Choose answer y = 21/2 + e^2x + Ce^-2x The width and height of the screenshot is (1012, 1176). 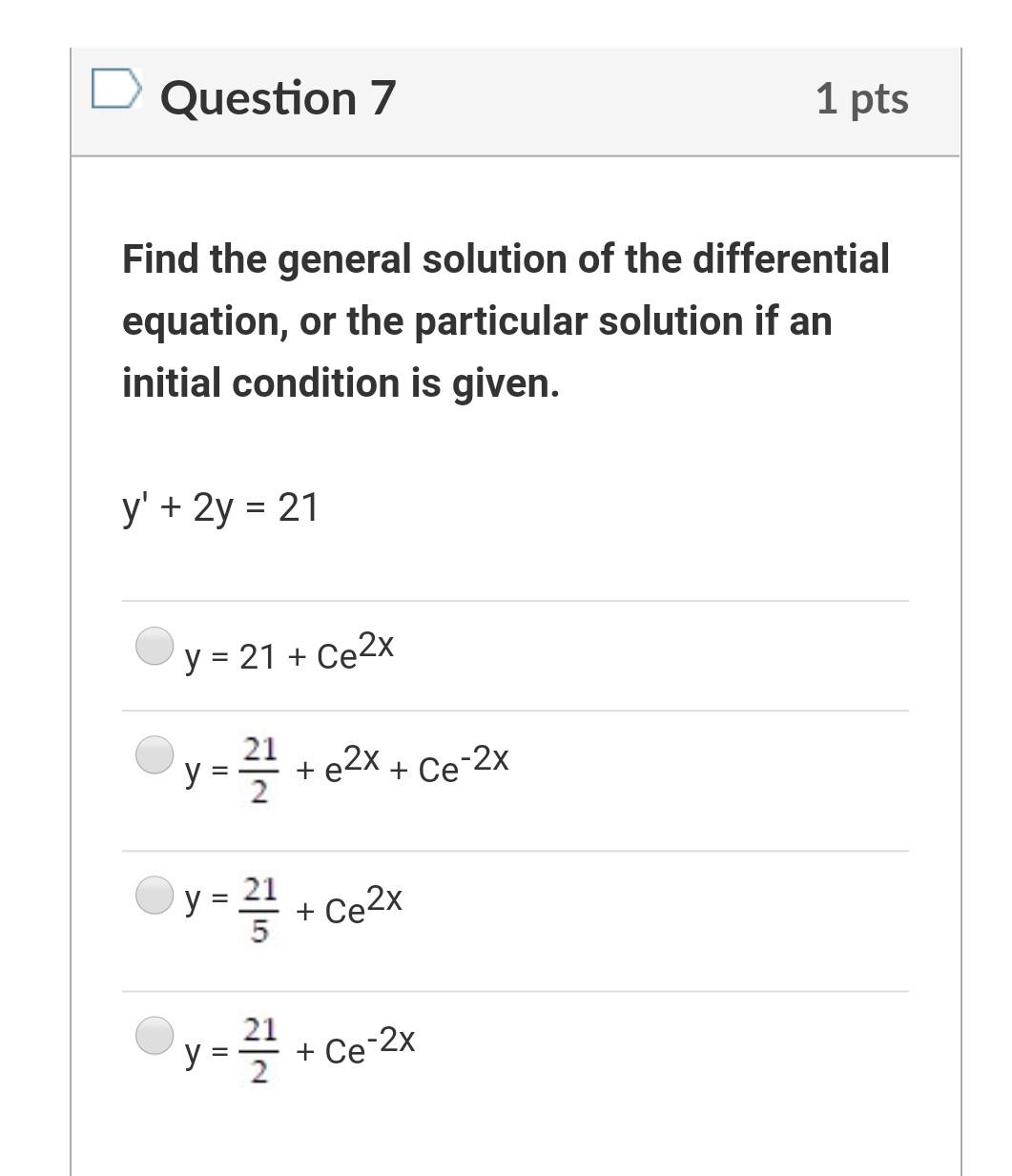tap(154, 754)
